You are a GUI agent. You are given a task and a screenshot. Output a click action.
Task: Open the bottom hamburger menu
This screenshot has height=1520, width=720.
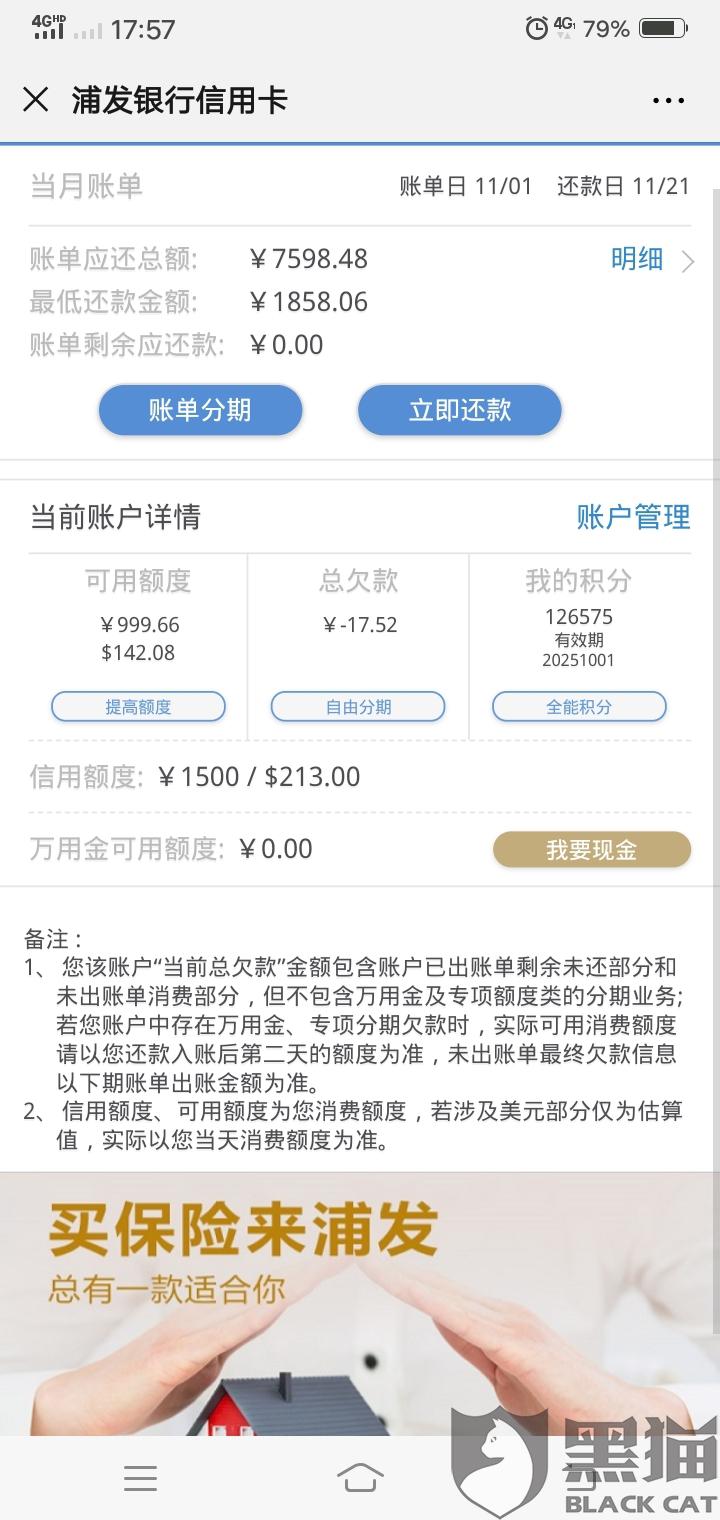140,1478
